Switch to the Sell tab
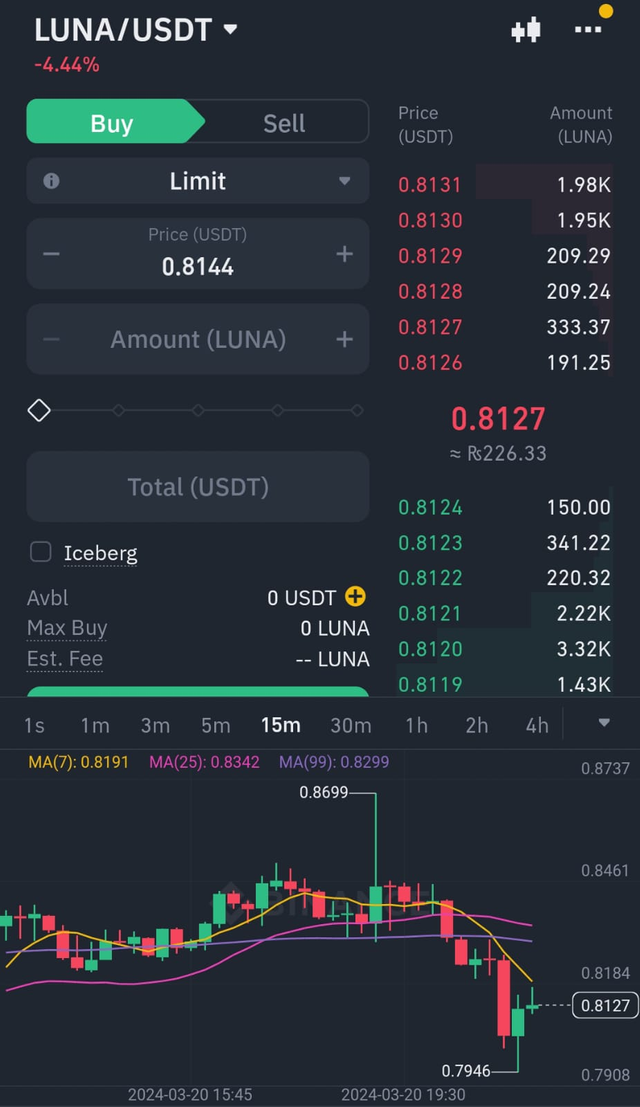 [284, 123]
